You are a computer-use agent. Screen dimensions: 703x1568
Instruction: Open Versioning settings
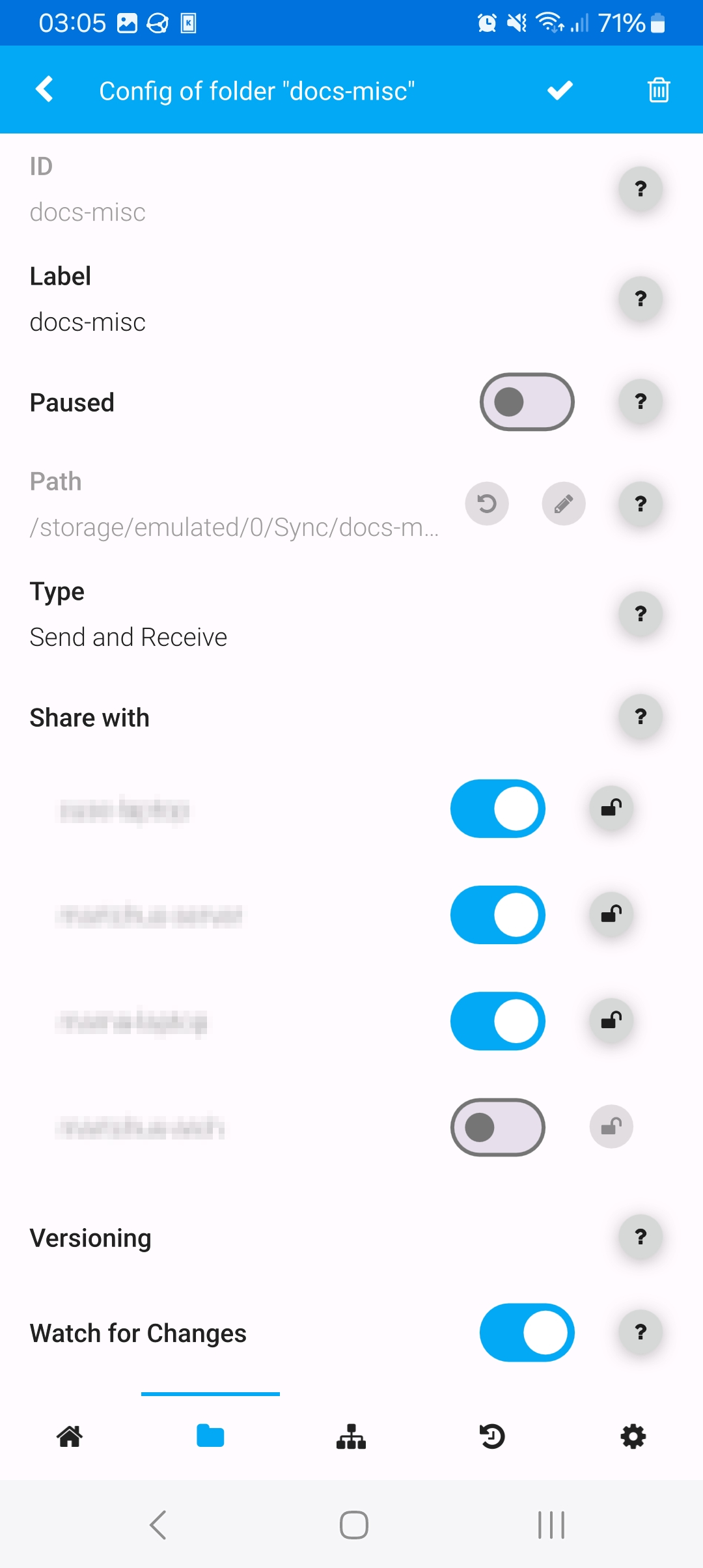pos(91,1238)
